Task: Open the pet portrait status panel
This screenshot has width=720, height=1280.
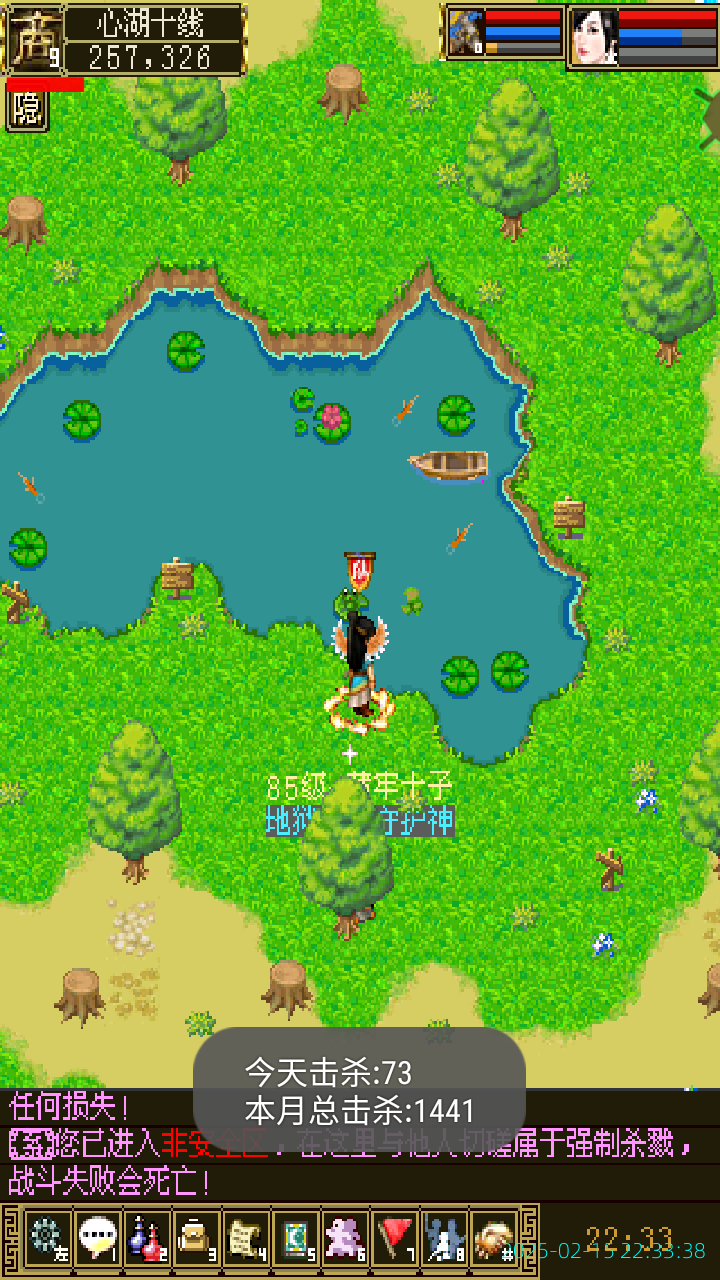Action: click(466, 34)
